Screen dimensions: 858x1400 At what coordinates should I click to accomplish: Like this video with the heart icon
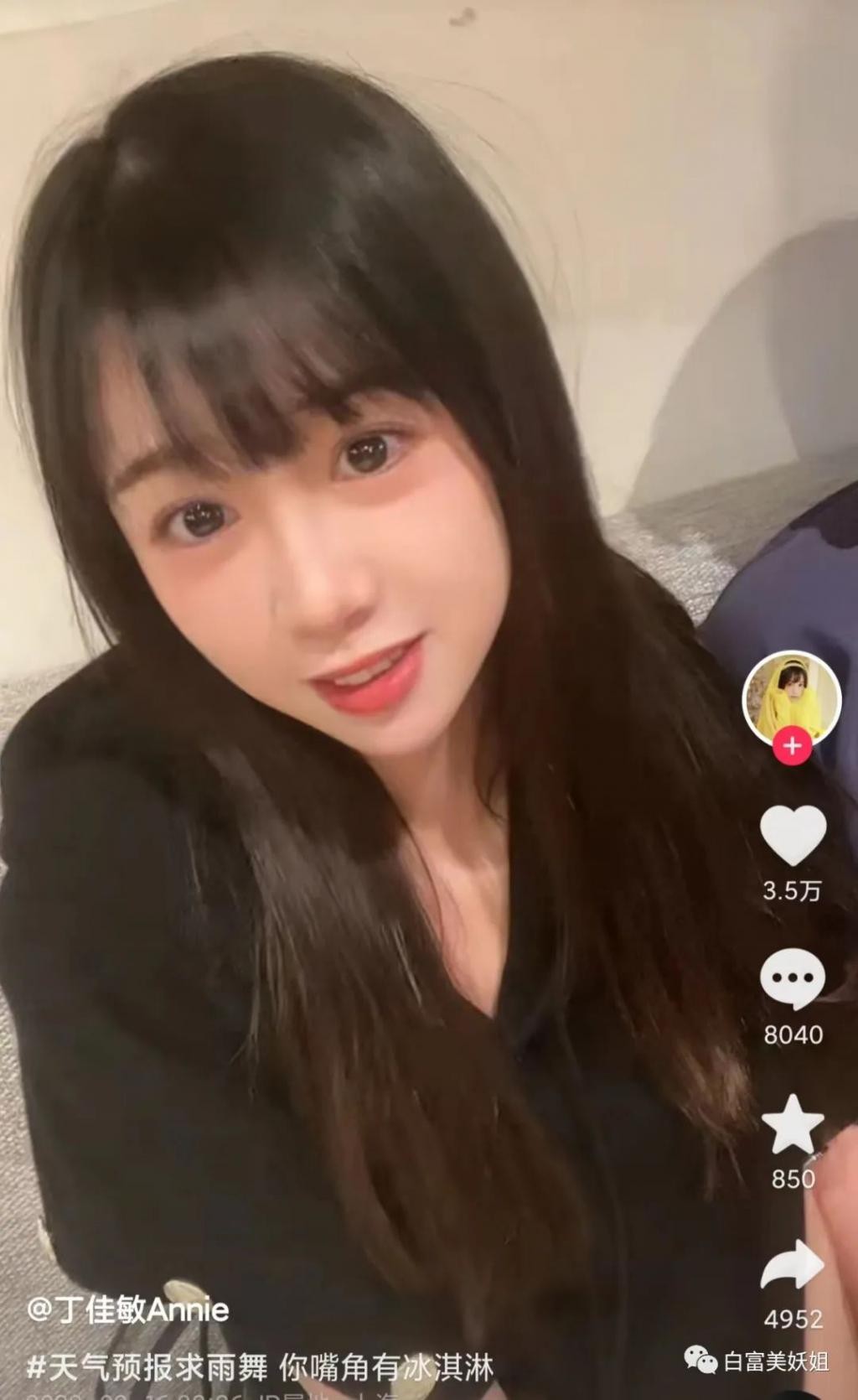coord(792,838)
